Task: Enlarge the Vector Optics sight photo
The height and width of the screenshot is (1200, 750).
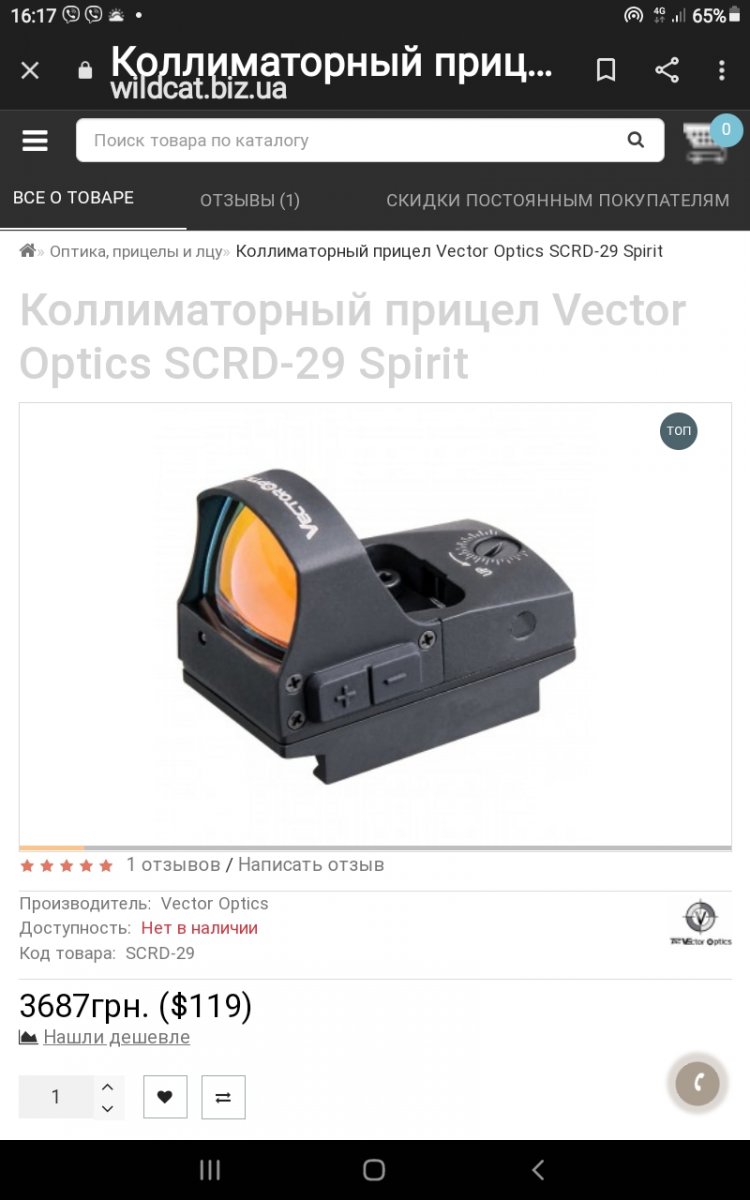Action: [x=375, y=624]
